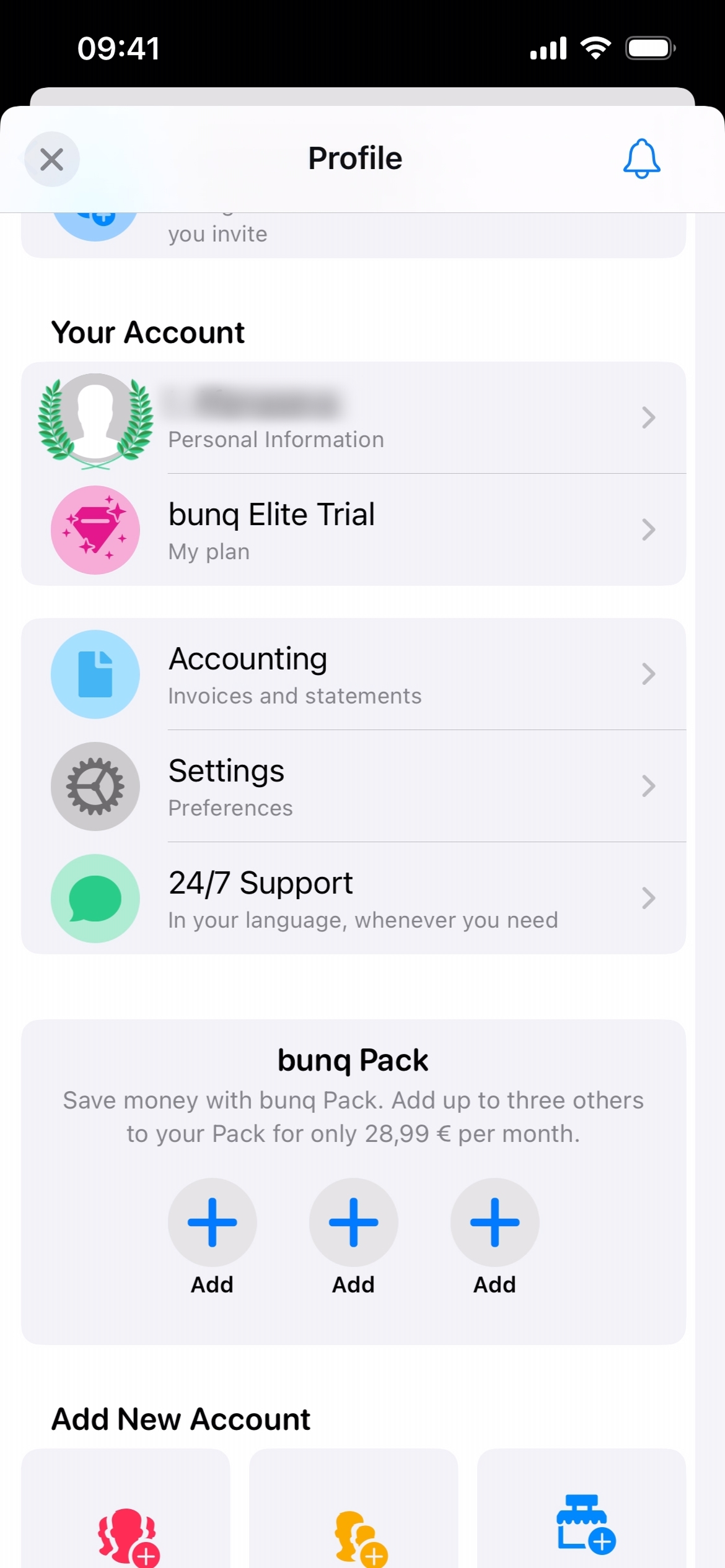View the bunq Elite Trial plan

coord(353,530)
